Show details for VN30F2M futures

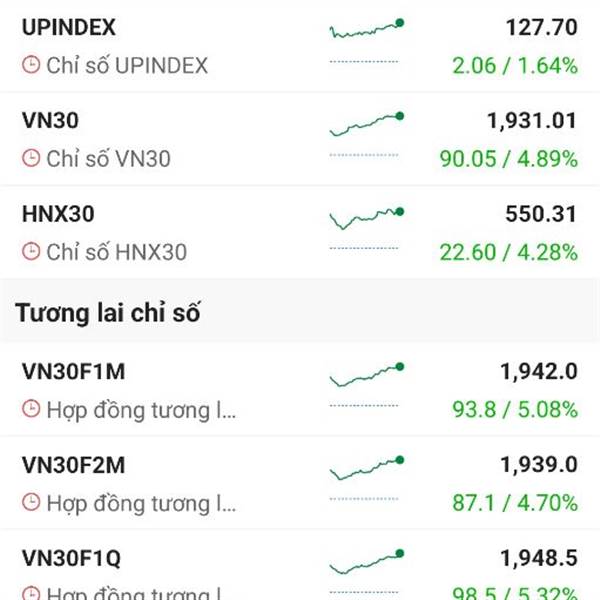300,483
